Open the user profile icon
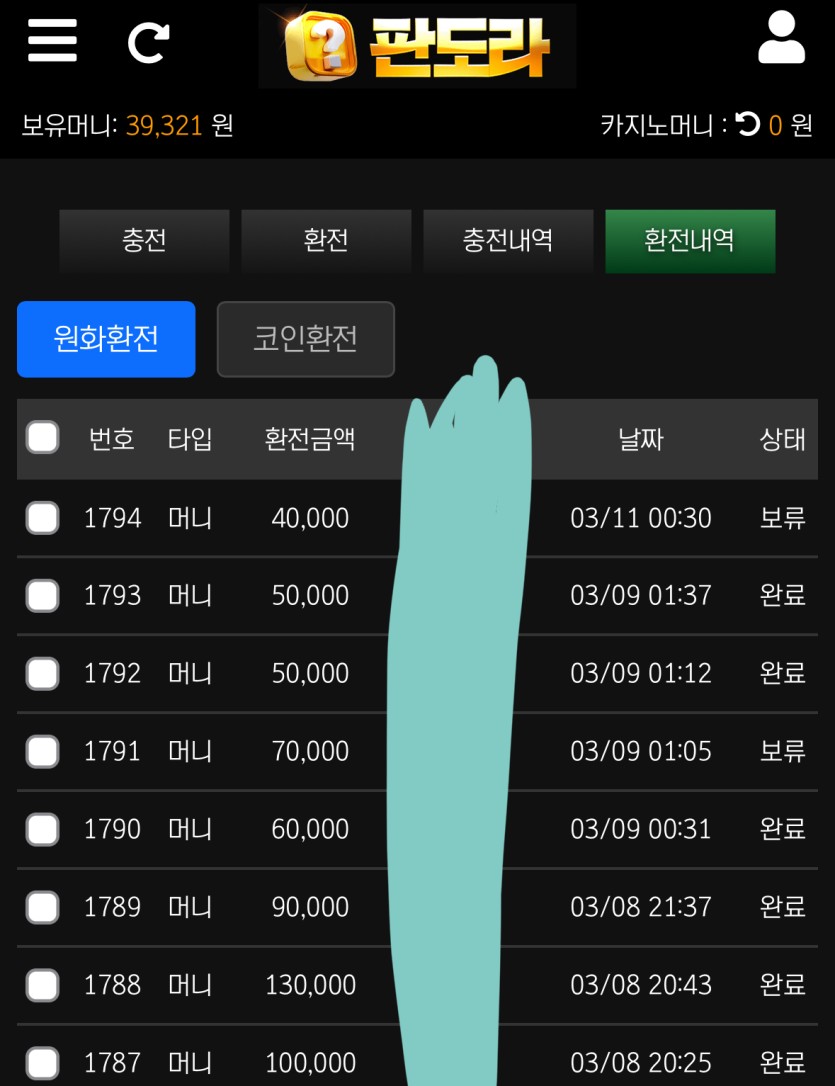Screen dimensions: 835x1086 pos(781,40)
